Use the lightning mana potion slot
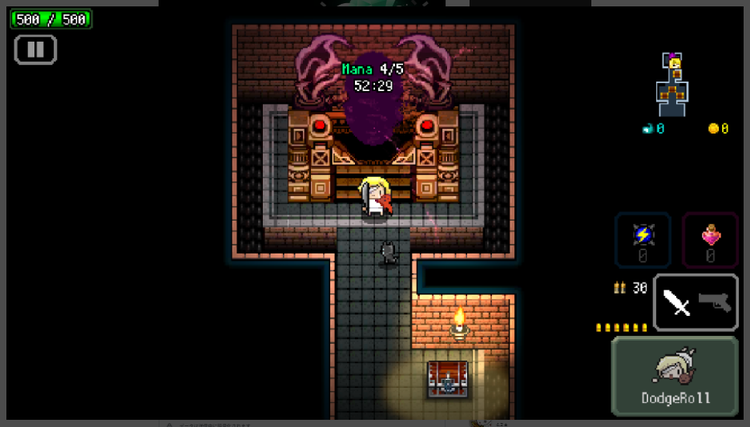 point(643,240)
